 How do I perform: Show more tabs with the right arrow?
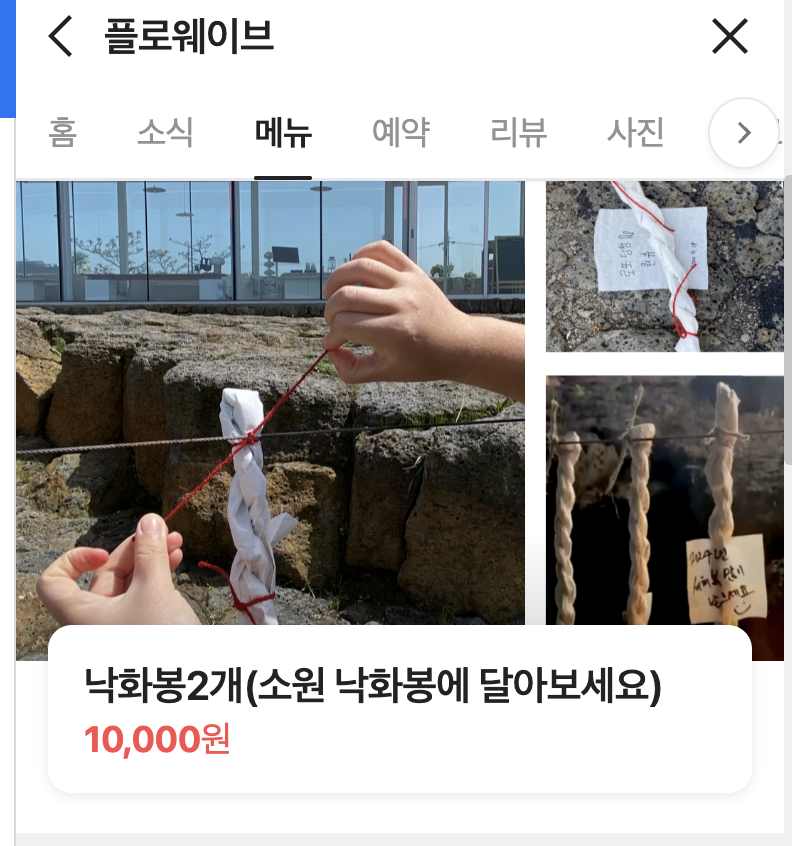click(743, 132)
